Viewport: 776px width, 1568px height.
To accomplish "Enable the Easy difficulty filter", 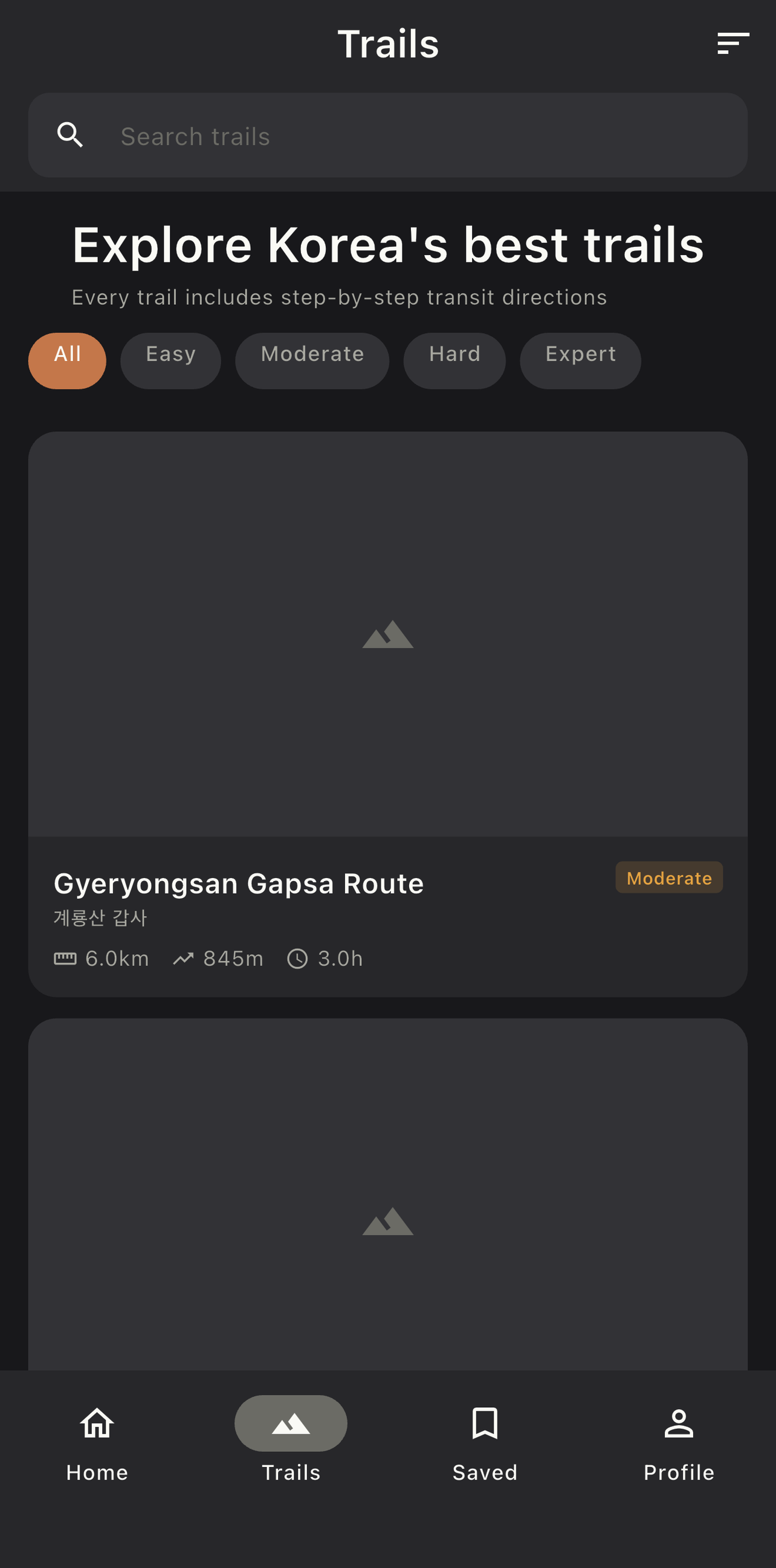I will [x=170, y=360].
